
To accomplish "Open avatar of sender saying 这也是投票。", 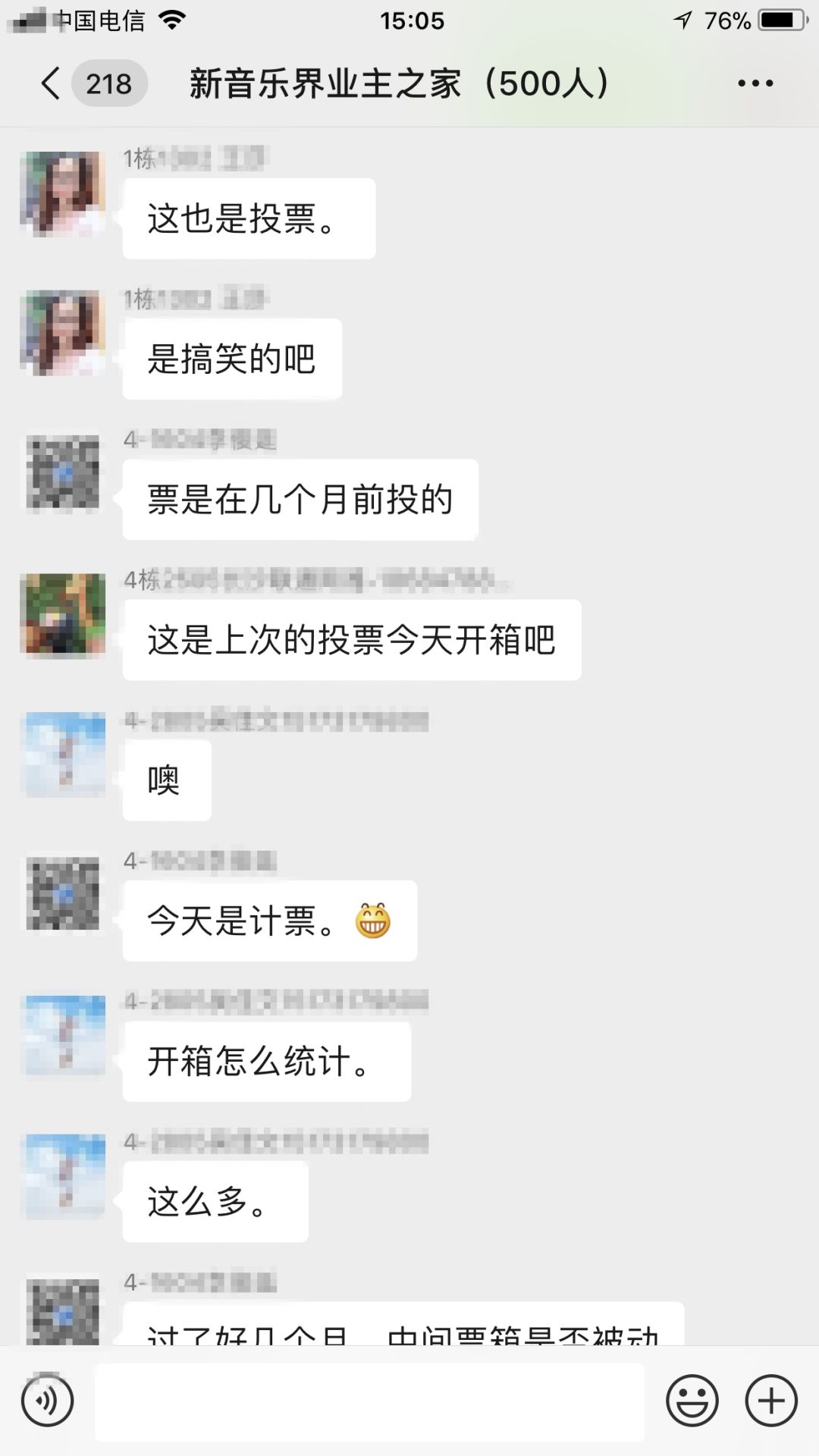I will tap(63, 193).
